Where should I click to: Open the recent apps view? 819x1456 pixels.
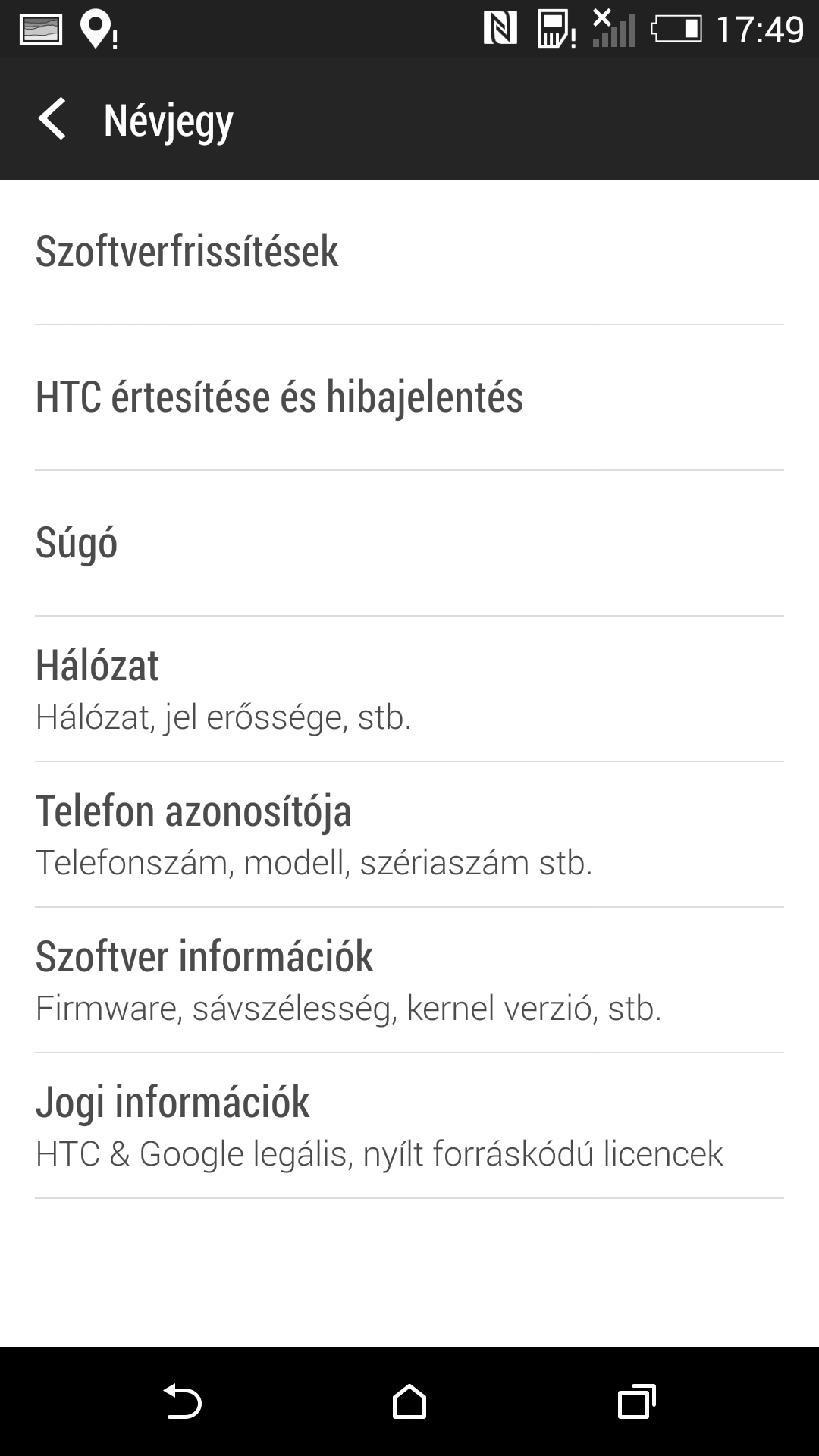click(x=636, y=1401)
